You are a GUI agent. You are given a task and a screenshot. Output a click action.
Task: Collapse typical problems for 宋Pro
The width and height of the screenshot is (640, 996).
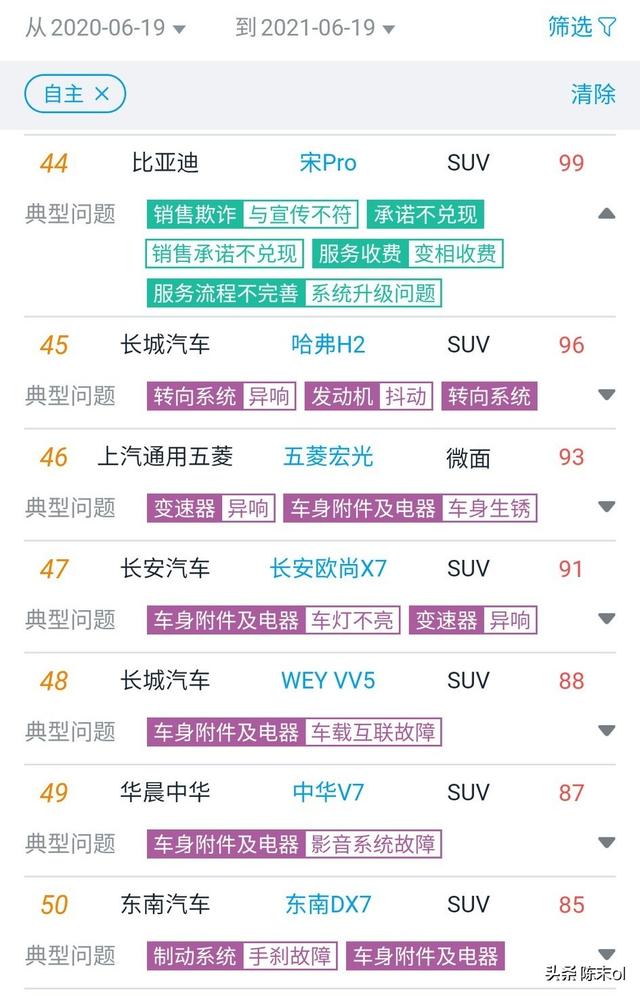tap(606, 213)
